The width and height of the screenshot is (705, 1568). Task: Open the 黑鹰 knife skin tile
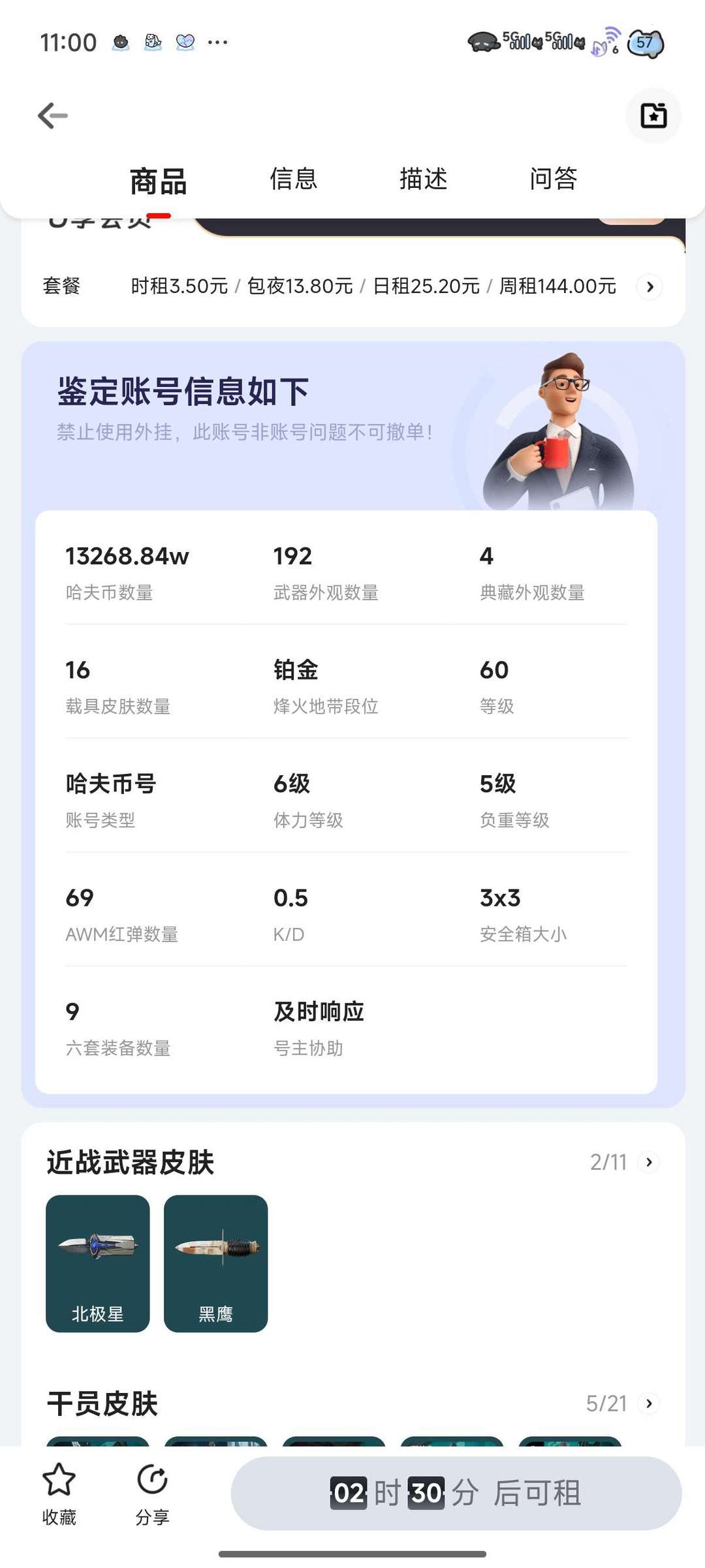[215, 1263]
